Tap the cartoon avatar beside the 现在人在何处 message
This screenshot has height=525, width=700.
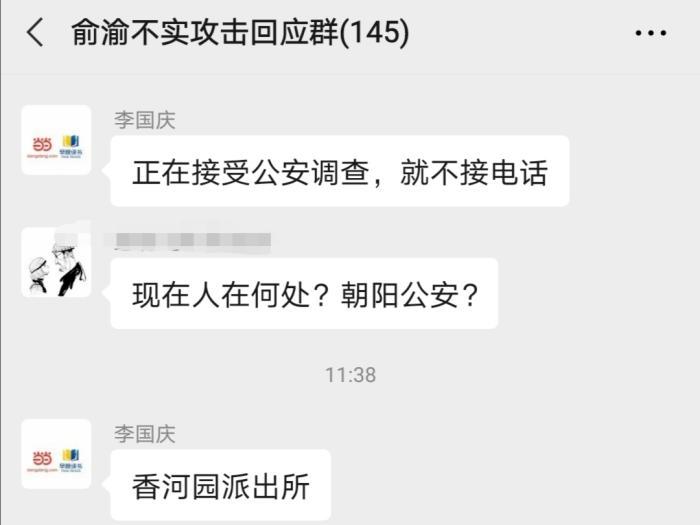[x=56, y=263]
